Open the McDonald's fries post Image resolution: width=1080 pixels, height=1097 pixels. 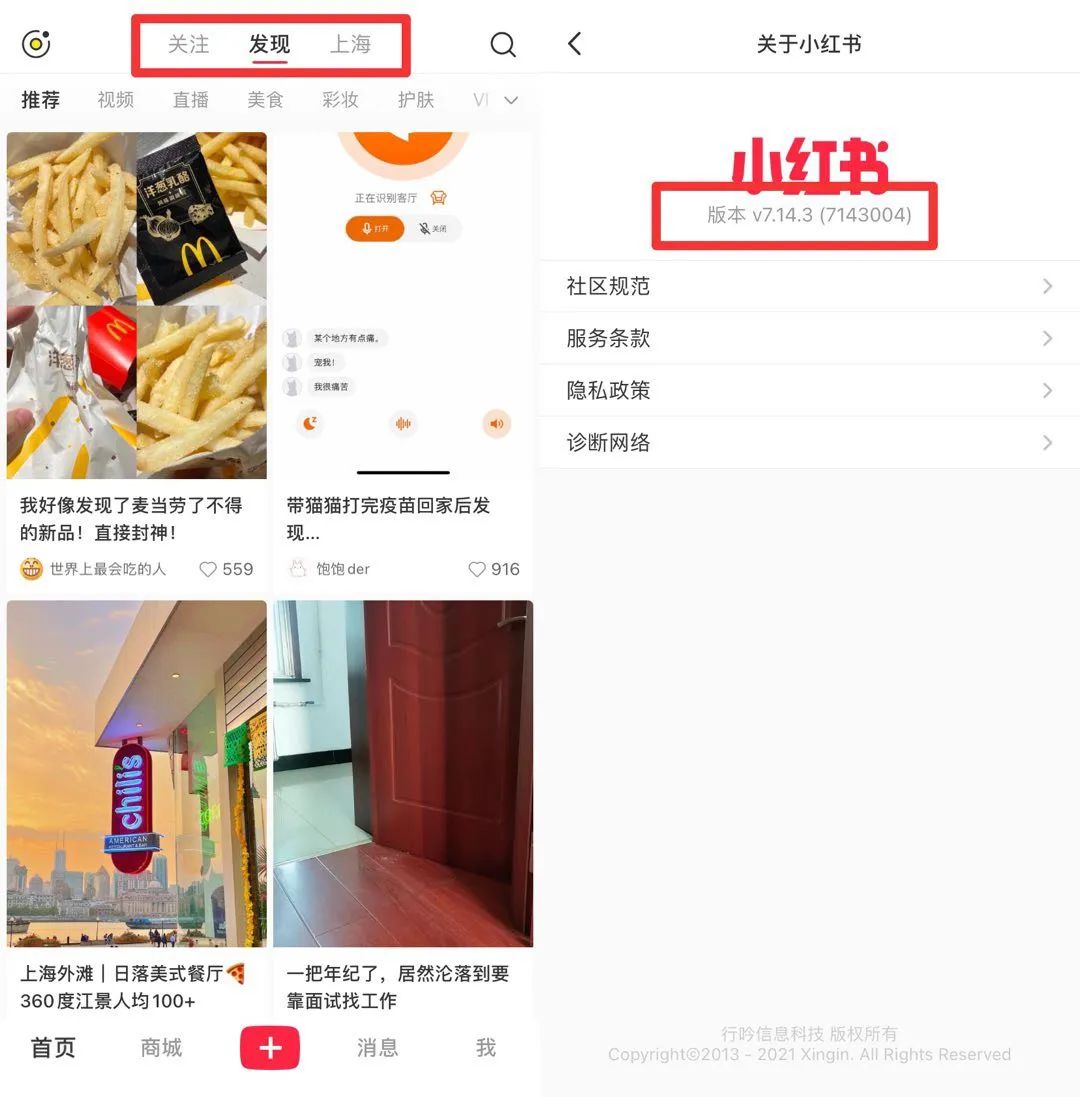tap(137, 305)
